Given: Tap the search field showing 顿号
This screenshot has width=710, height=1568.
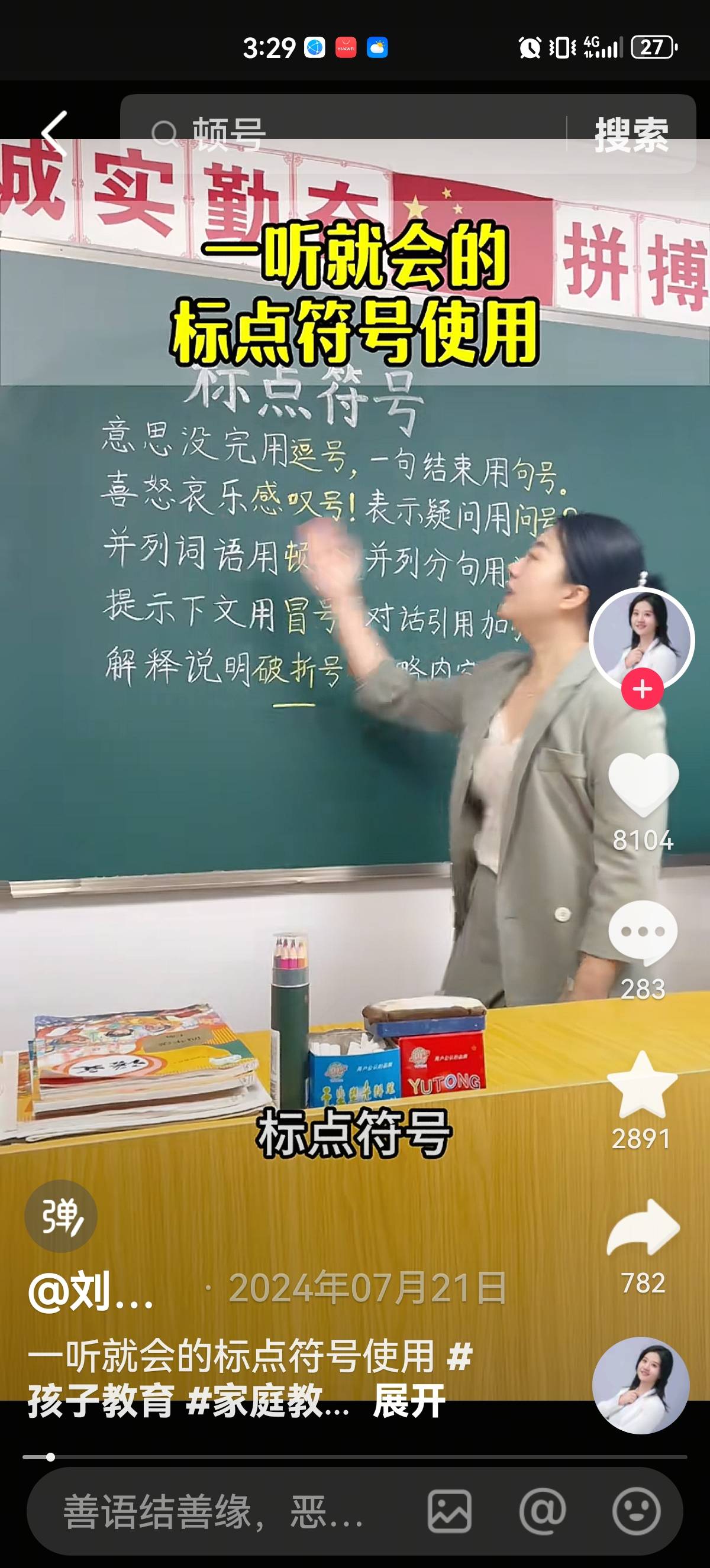Looking at the screenshot, I should (353, 134).
